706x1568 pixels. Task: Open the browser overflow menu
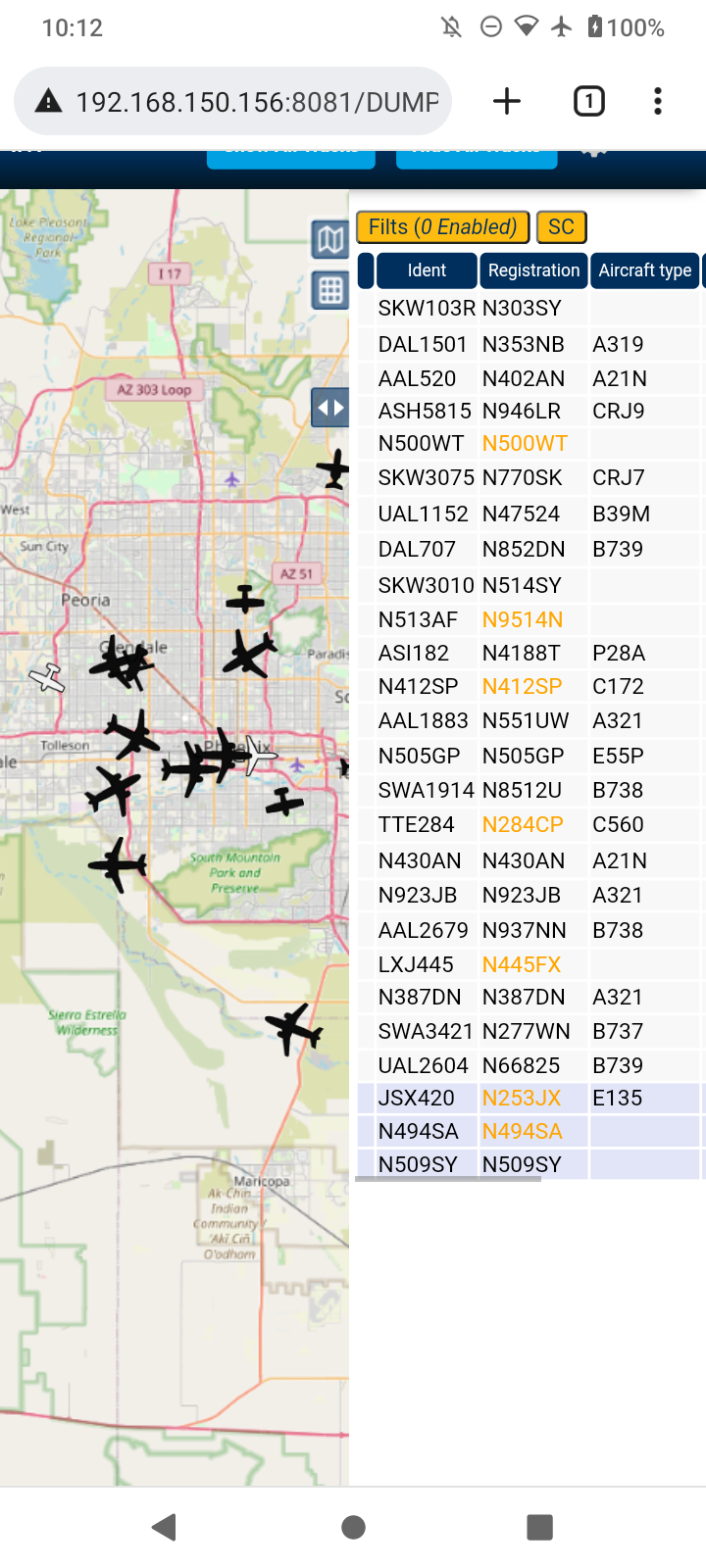[x=658, y=101]
